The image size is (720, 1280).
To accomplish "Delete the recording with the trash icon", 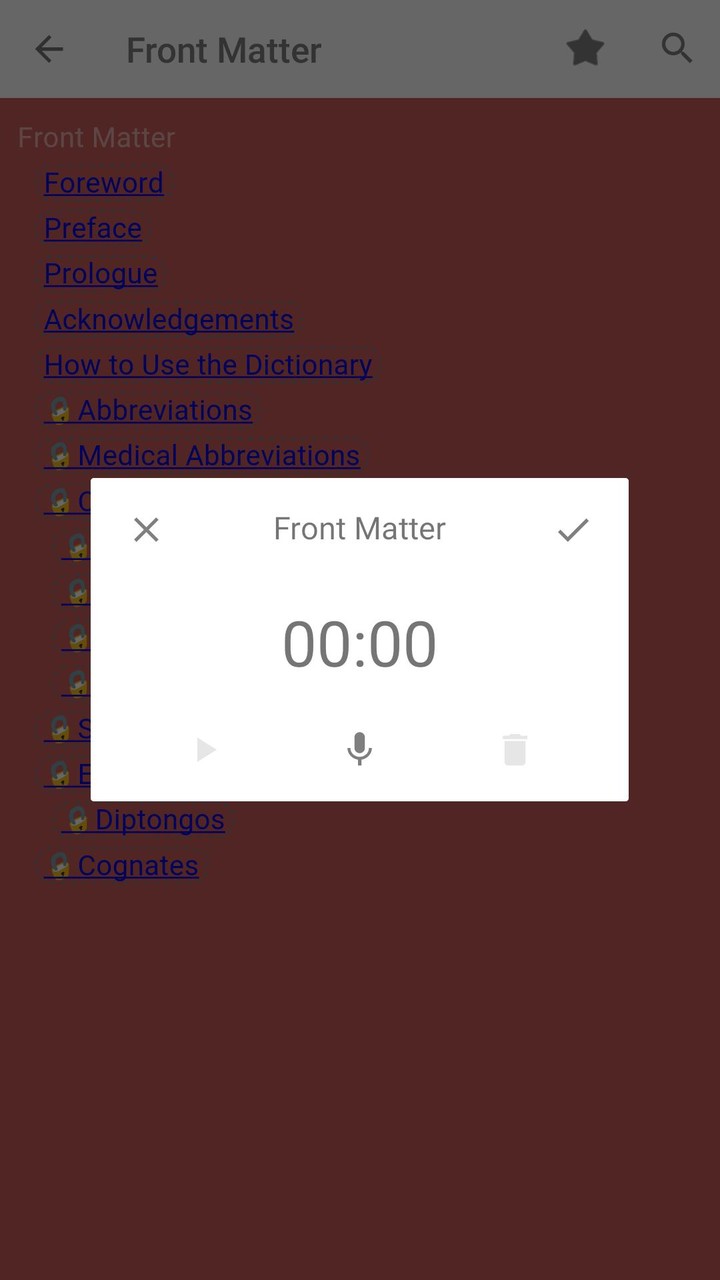I will [514, 749].
